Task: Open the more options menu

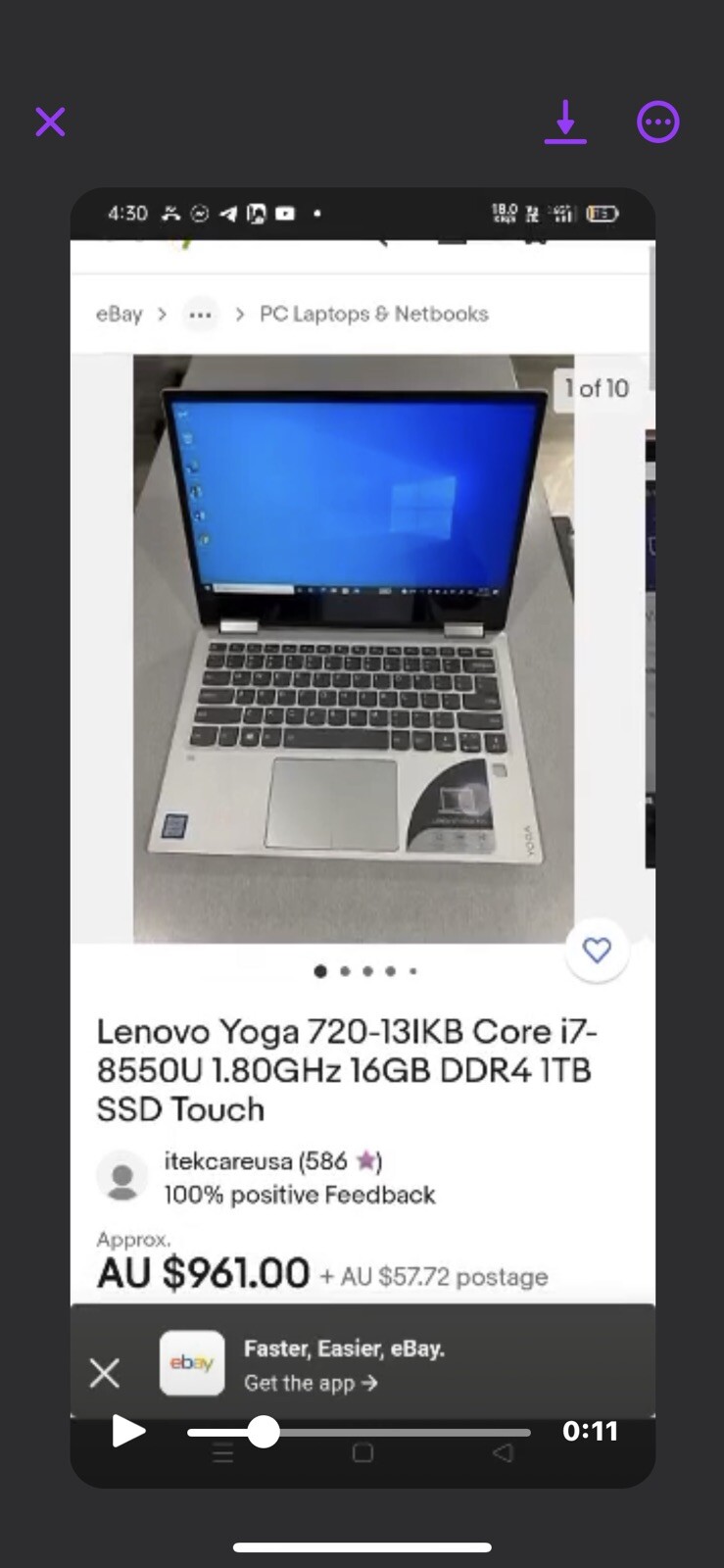Action: coord(657,122)
